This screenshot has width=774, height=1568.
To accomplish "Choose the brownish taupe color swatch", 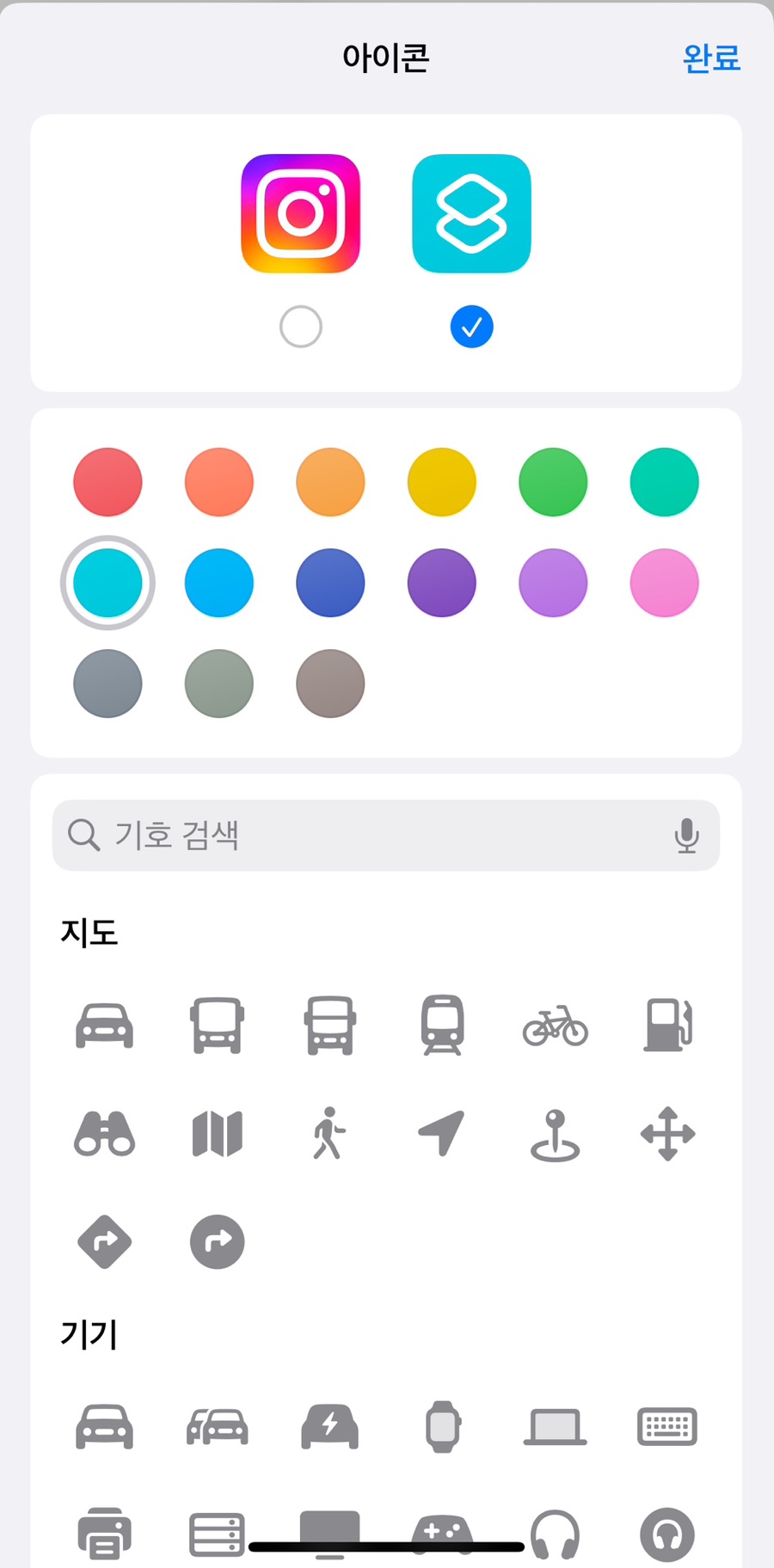I will click(330, 683).
